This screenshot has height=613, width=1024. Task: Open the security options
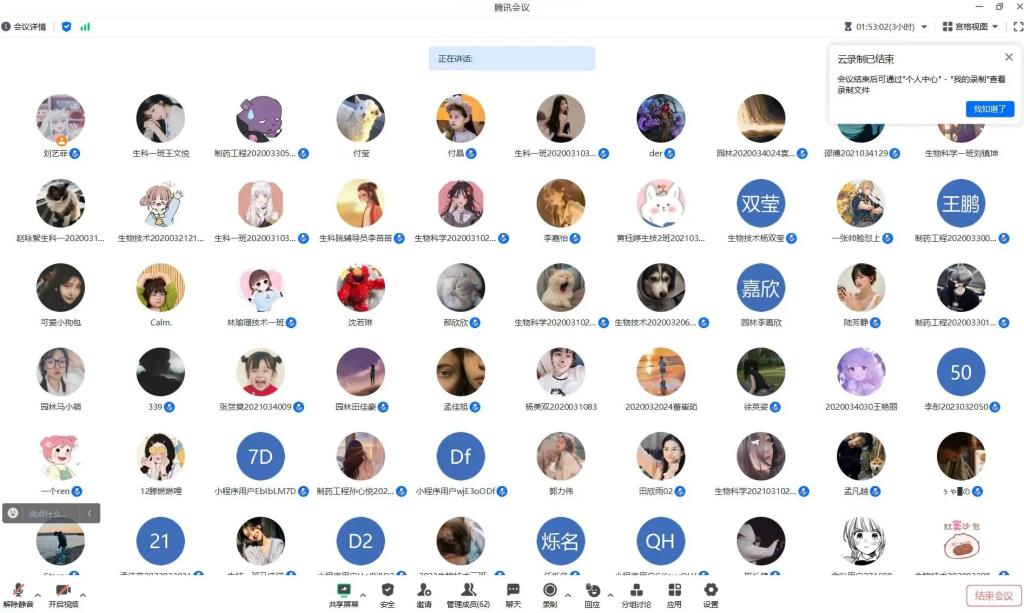[387, 594]
